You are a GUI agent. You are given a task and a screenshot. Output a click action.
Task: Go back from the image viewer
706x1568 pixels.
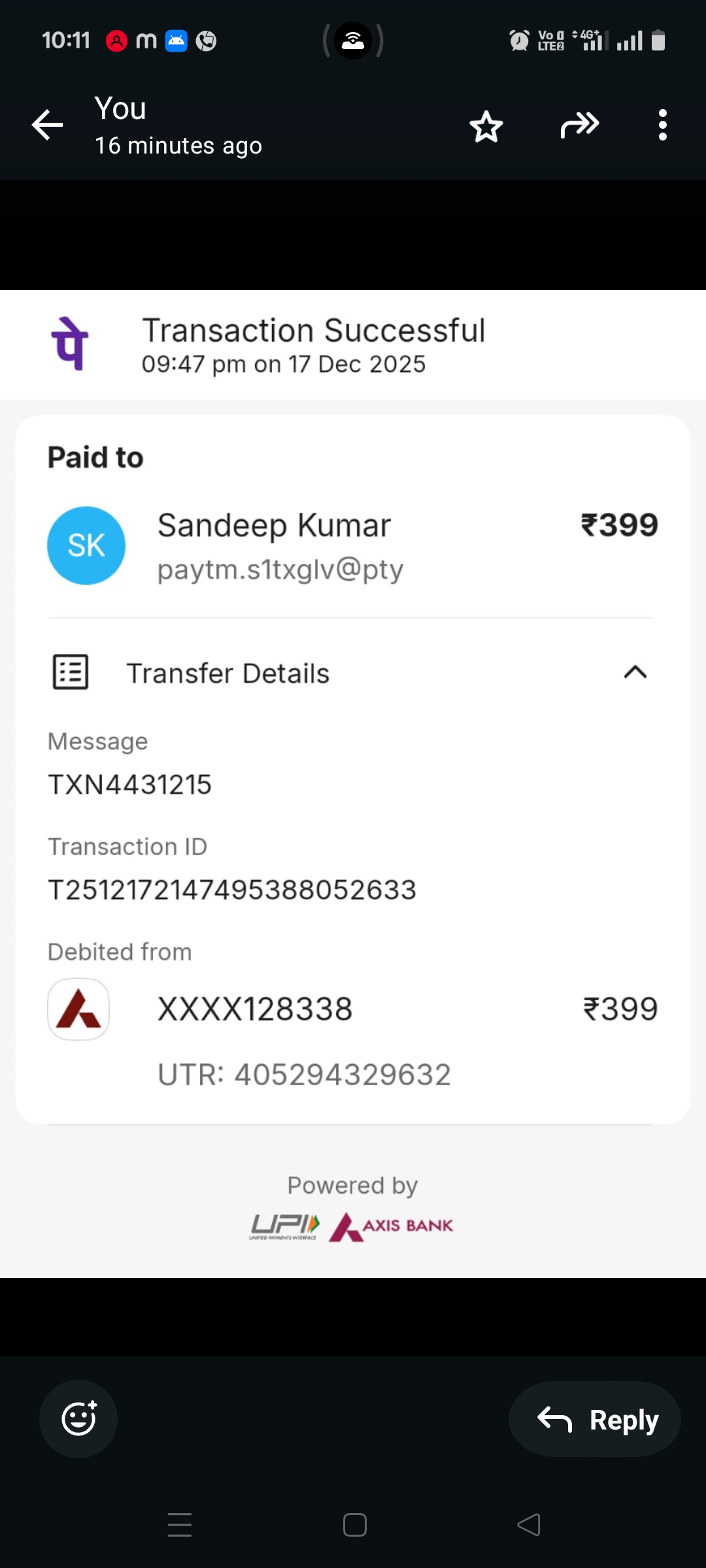pyautogui.click(x=48, y=125)
